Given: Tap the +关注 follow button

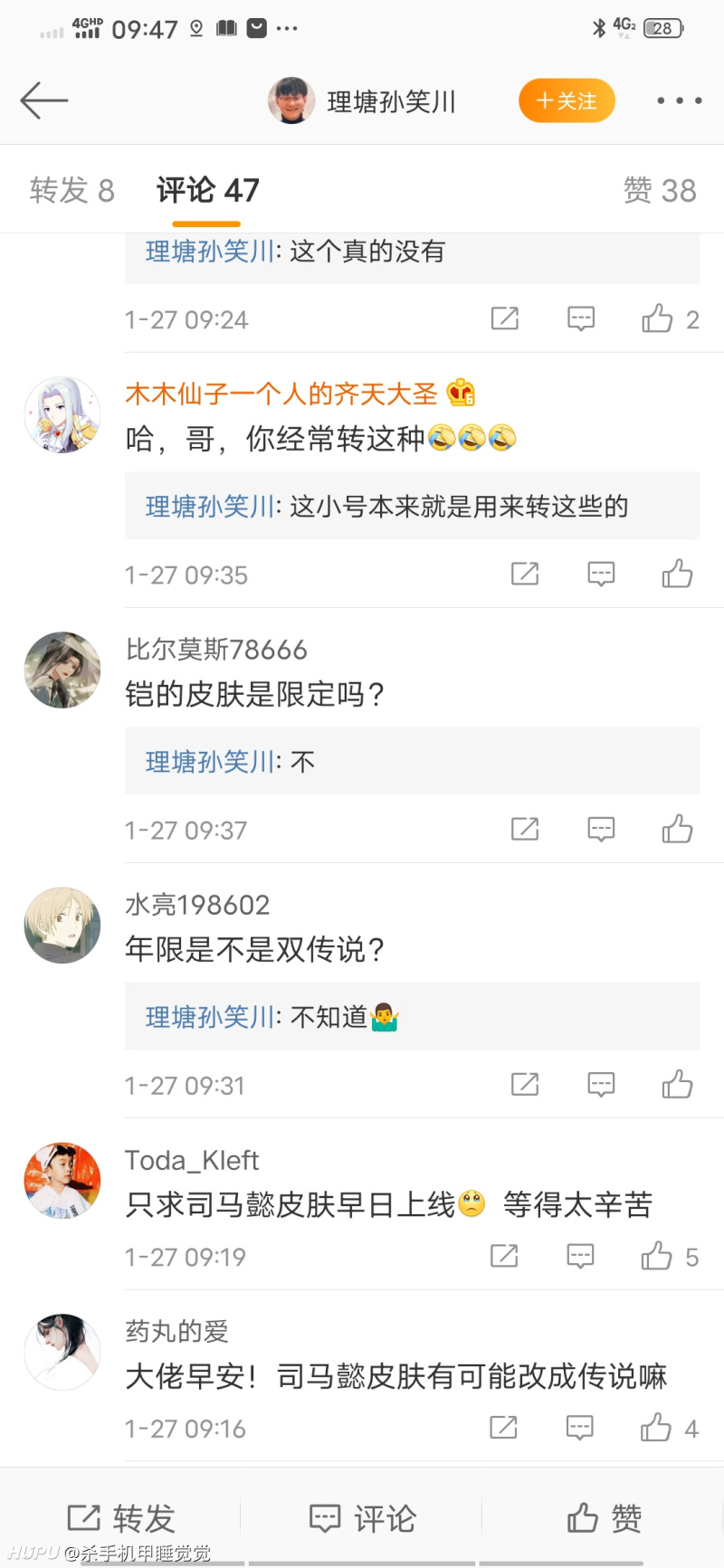Looking at the screenshot, I should (567, 101).
